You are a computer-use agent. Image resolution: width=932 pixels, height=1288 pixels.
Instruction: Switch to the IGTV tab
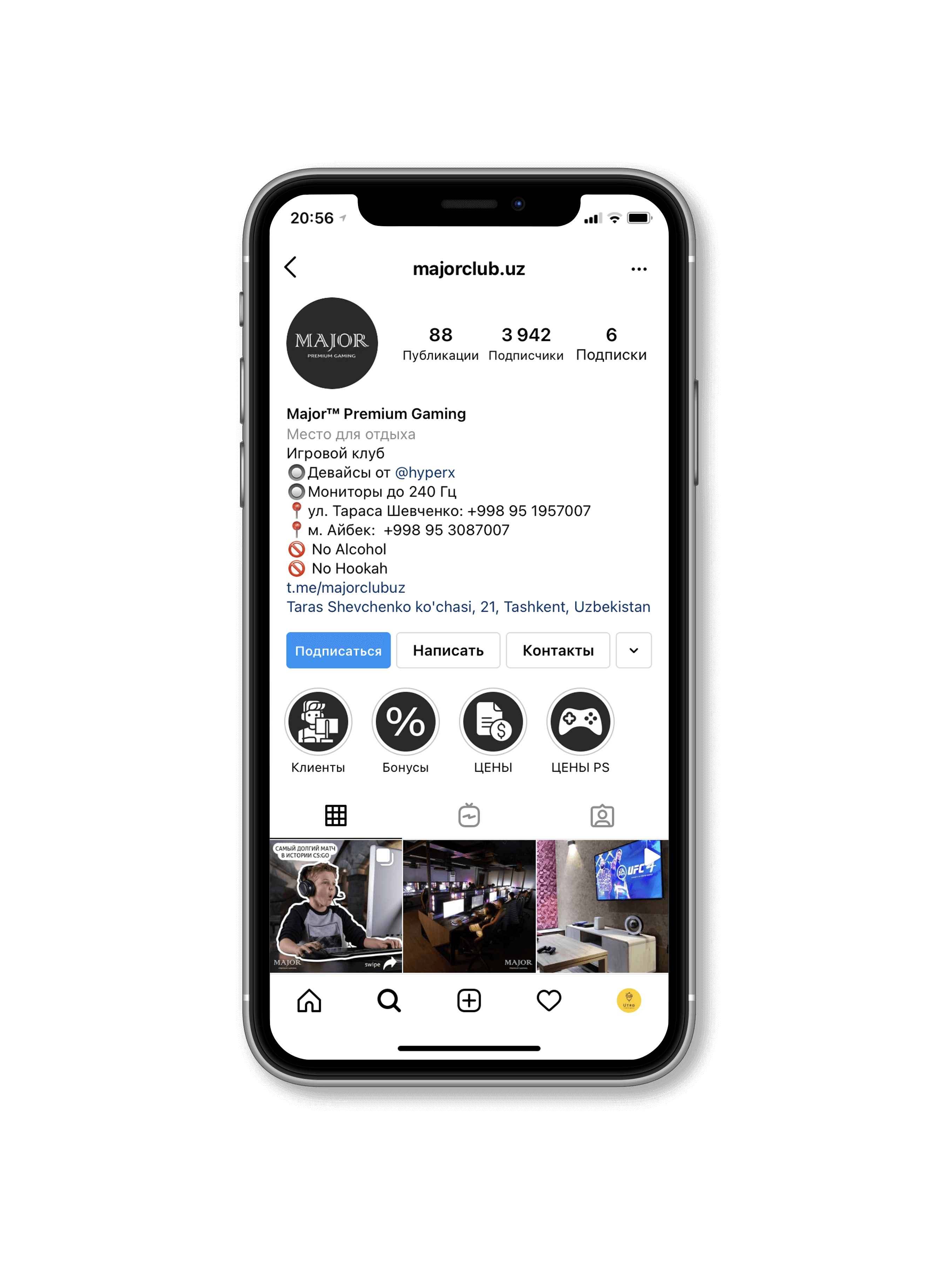469,816
